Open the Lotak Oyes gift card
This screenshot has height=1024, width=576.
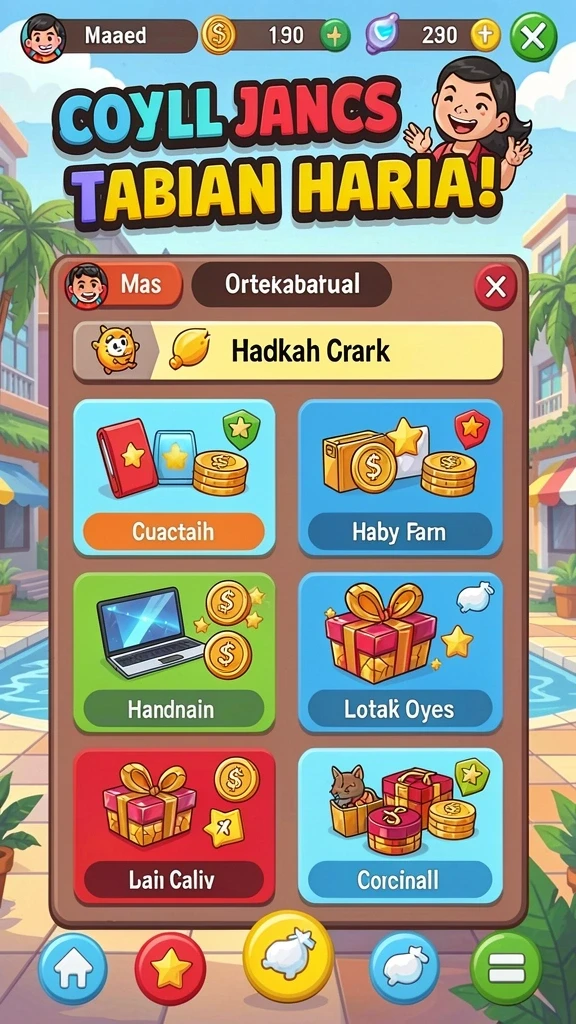coord(400,653)
